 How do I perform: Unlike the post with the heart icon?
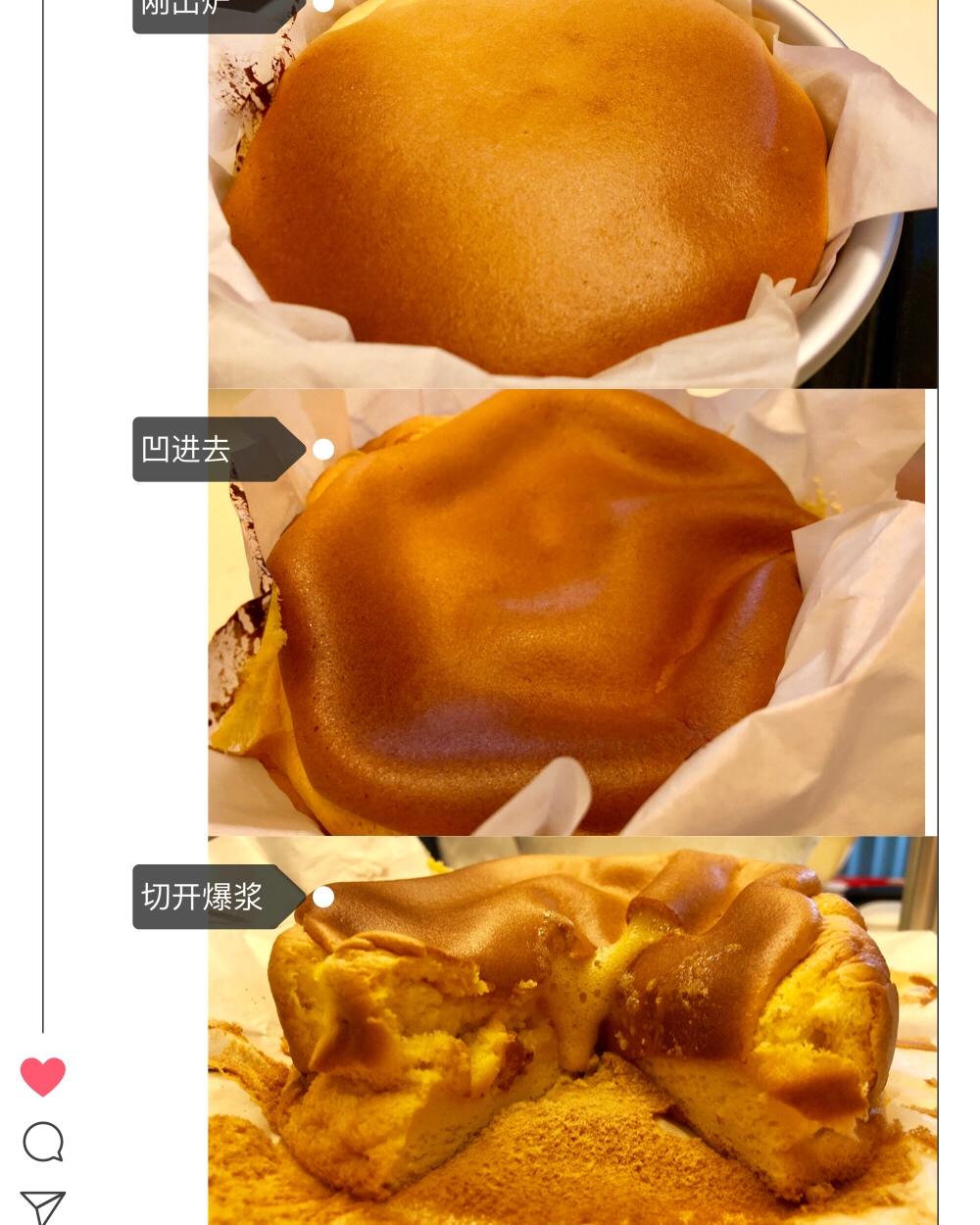tap(43, 1076)
